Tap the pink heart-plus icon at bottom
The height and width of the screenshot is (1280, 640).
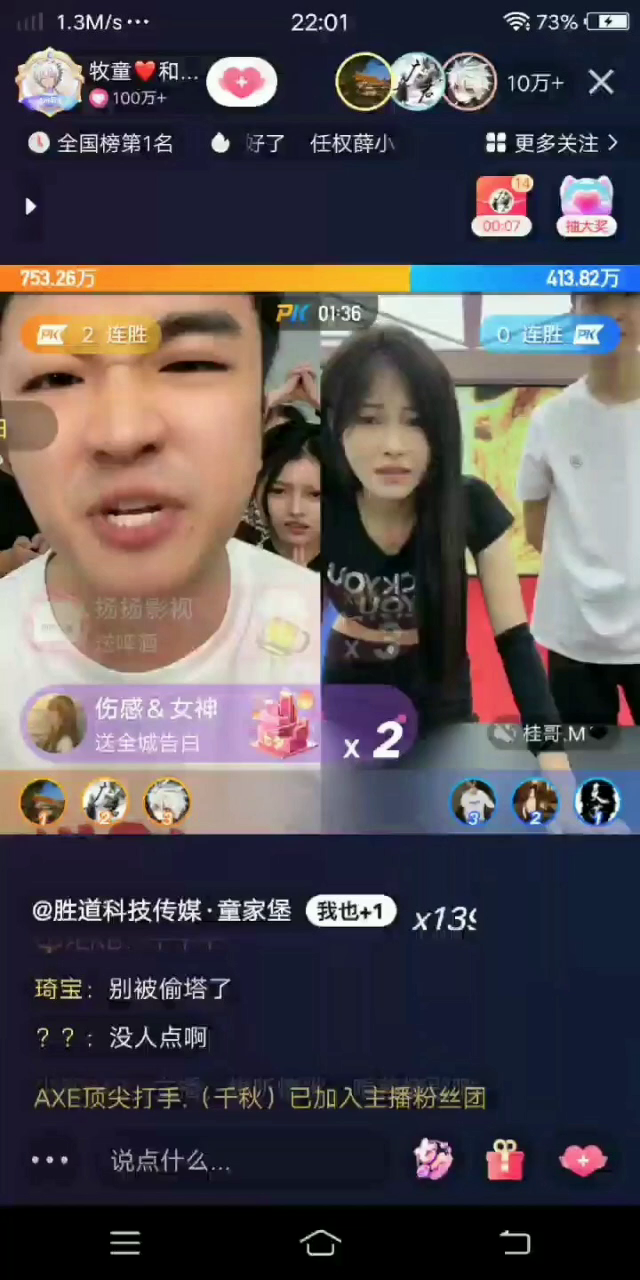583,1160
